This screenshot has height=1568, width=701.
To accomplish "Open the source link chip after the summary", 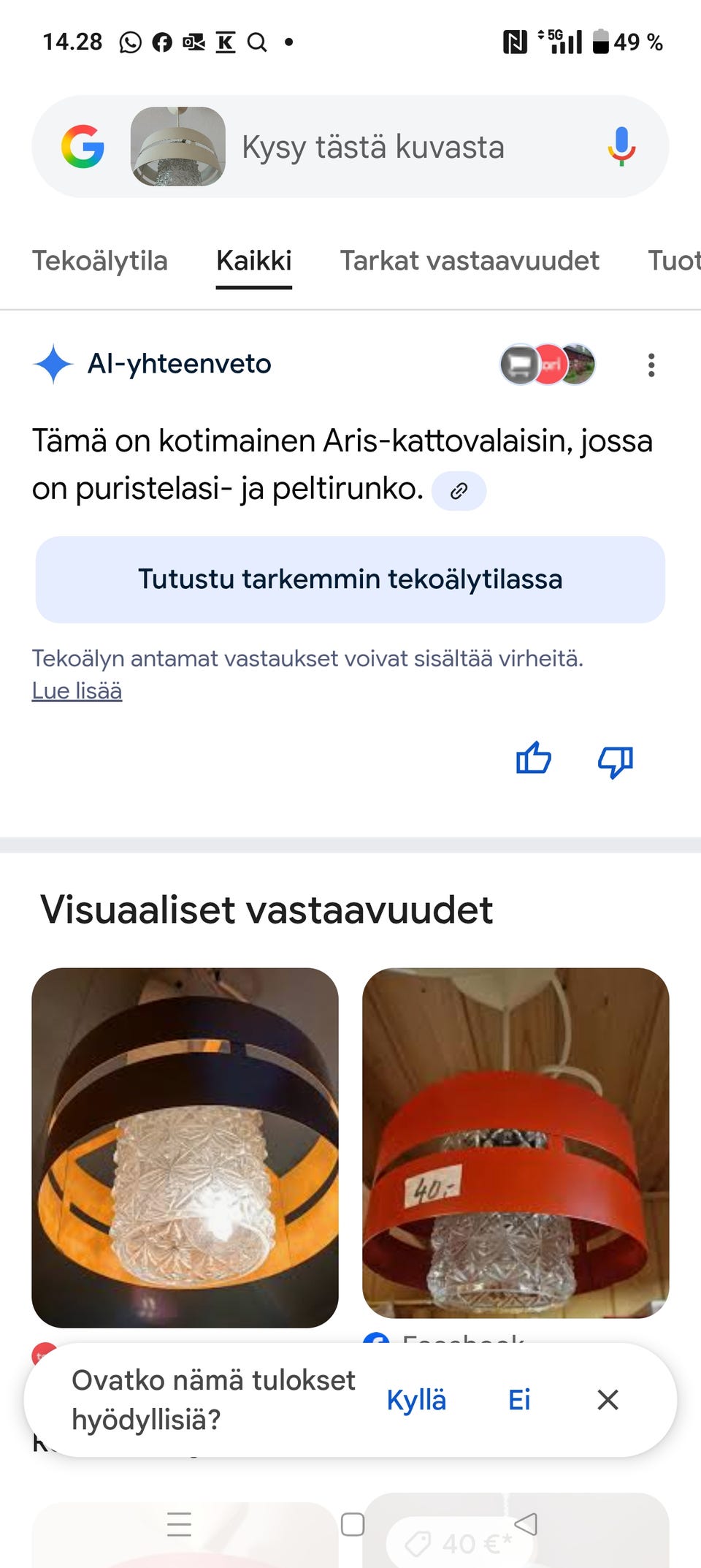I will (459, 491).
